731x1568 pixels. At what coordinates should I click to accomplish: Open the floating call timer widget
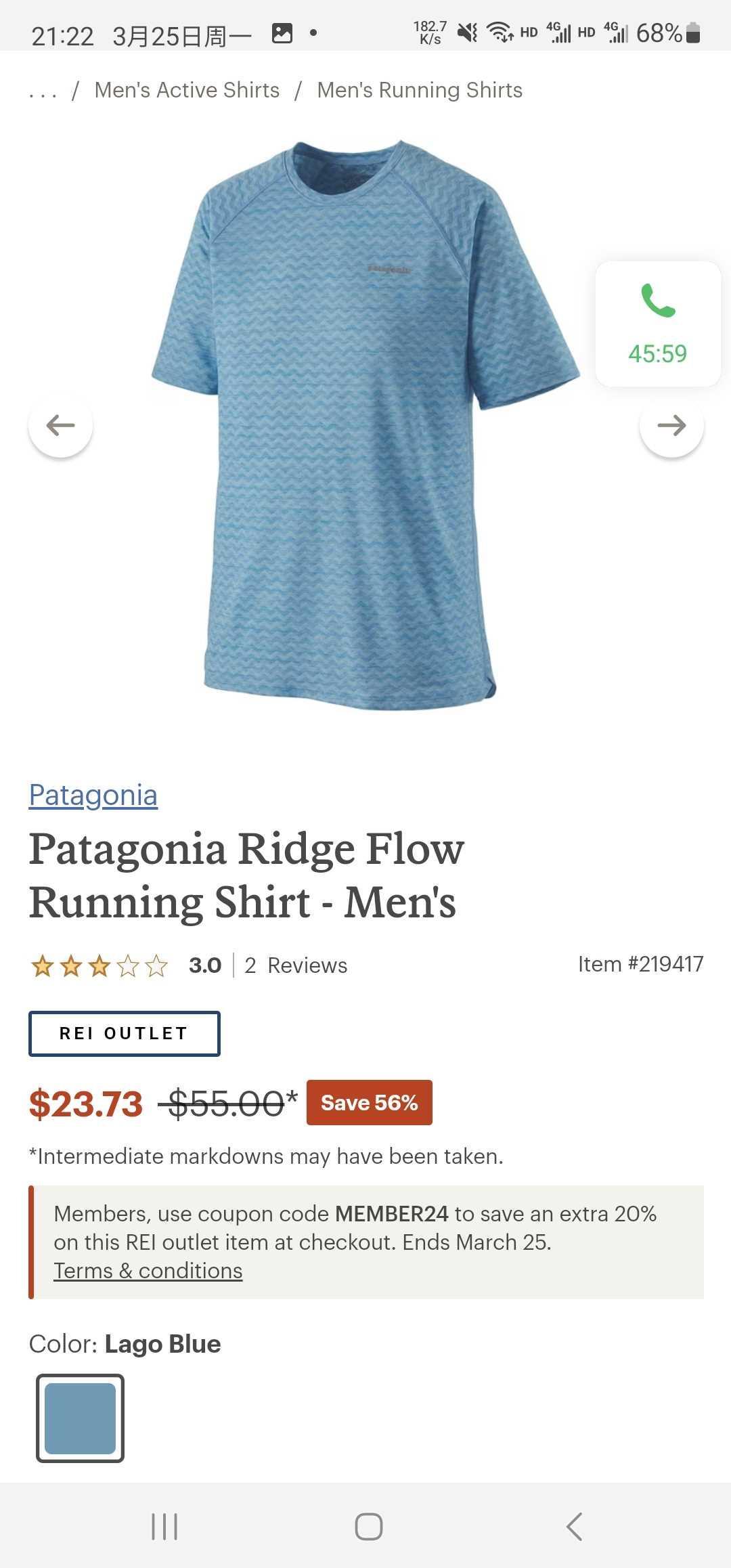tap(657, 324)
